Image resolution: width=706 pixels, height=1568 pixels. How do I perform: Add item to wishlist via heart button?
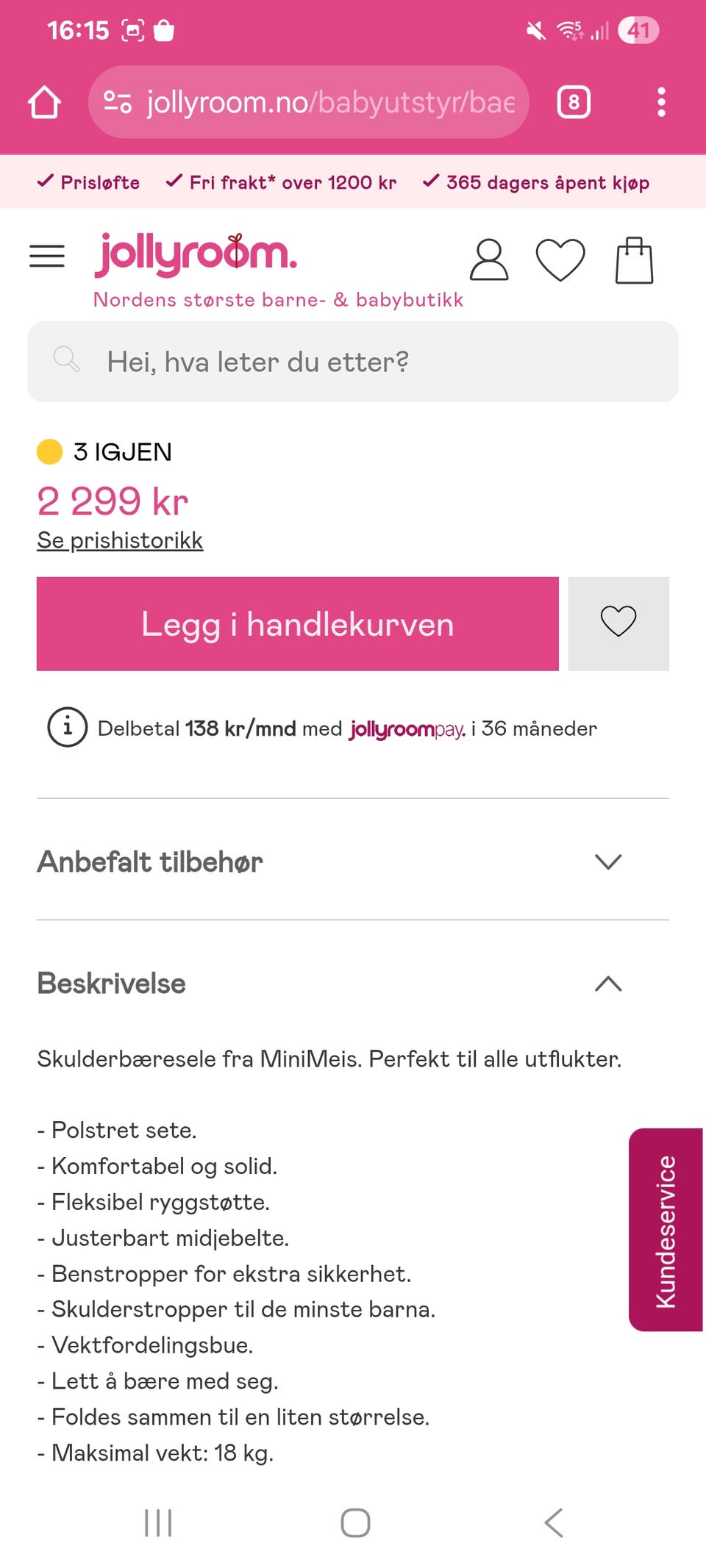pyautogui.click(x=618, y=623)
